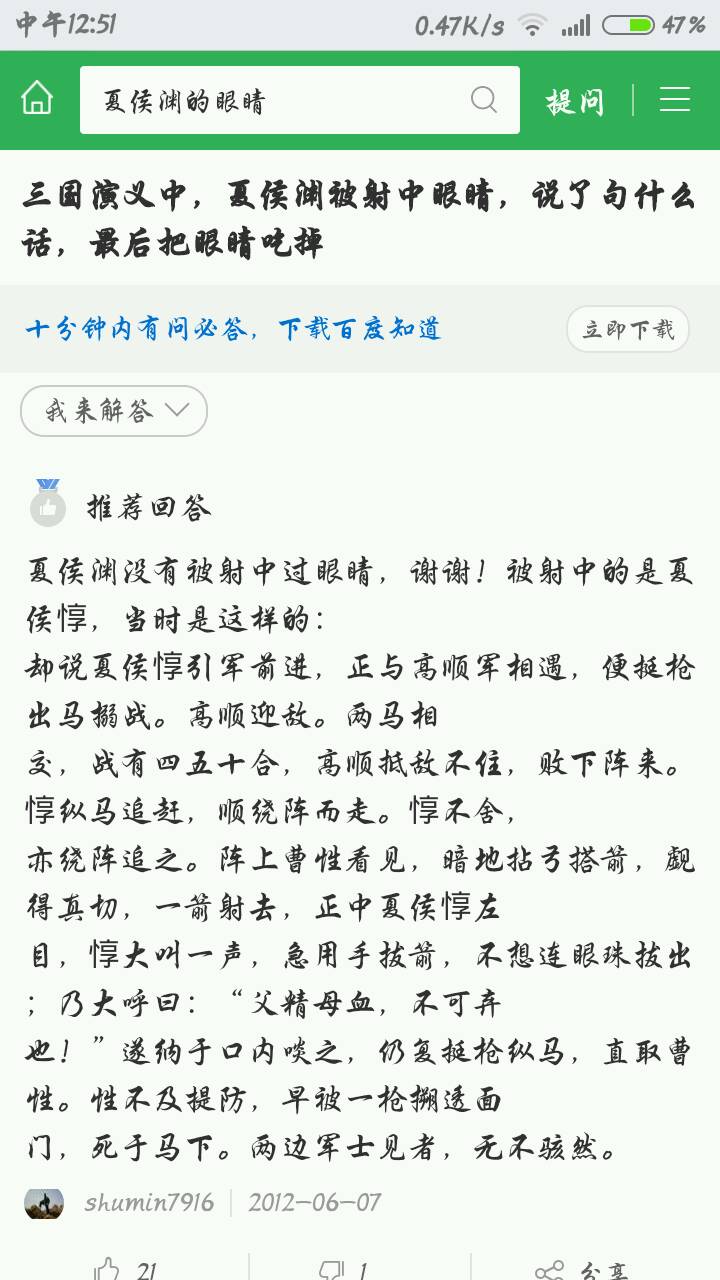Open 提问 to ask a question

click(x=575, y=100)
